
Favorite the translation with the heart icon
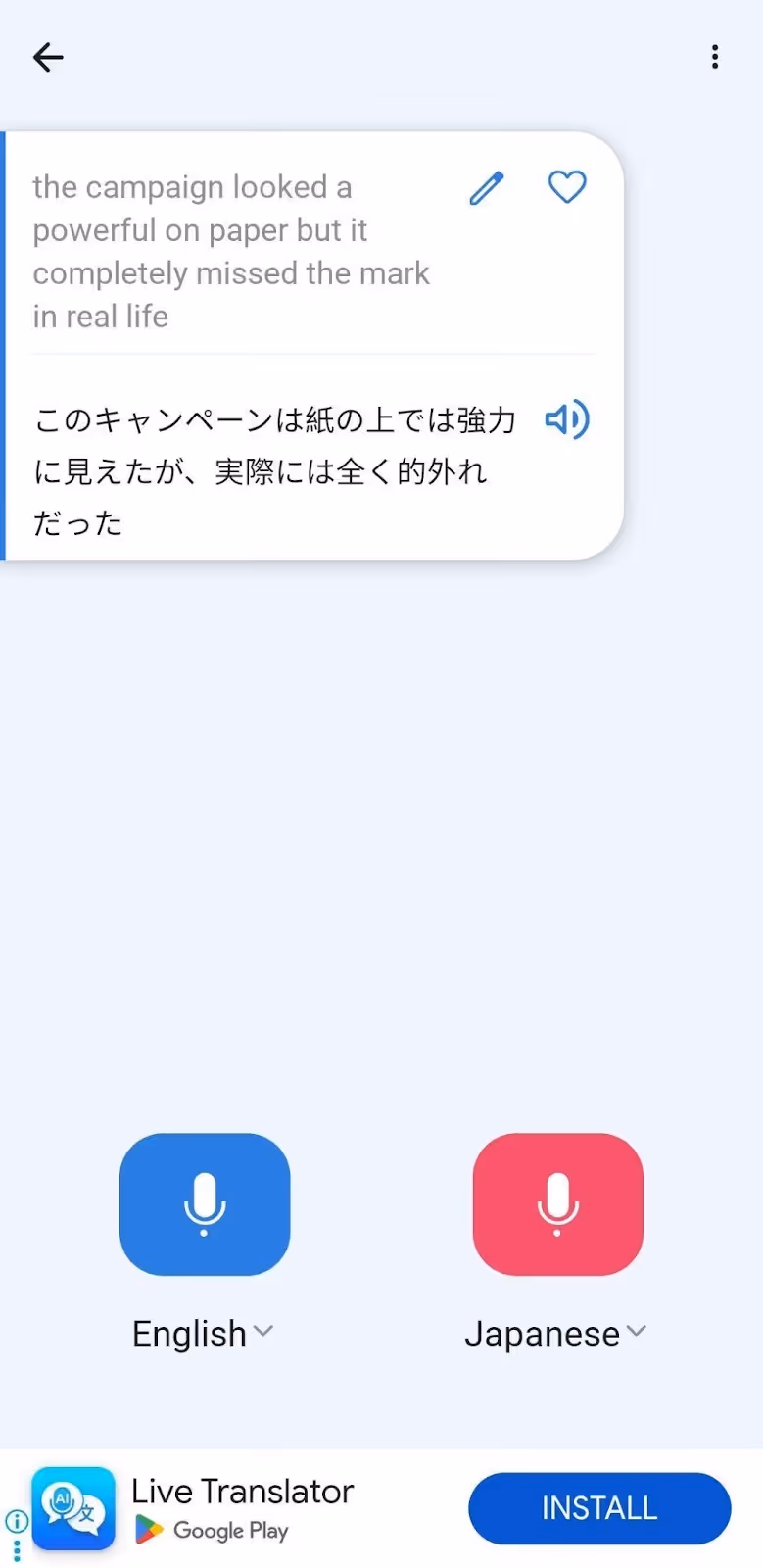[566, 187]
